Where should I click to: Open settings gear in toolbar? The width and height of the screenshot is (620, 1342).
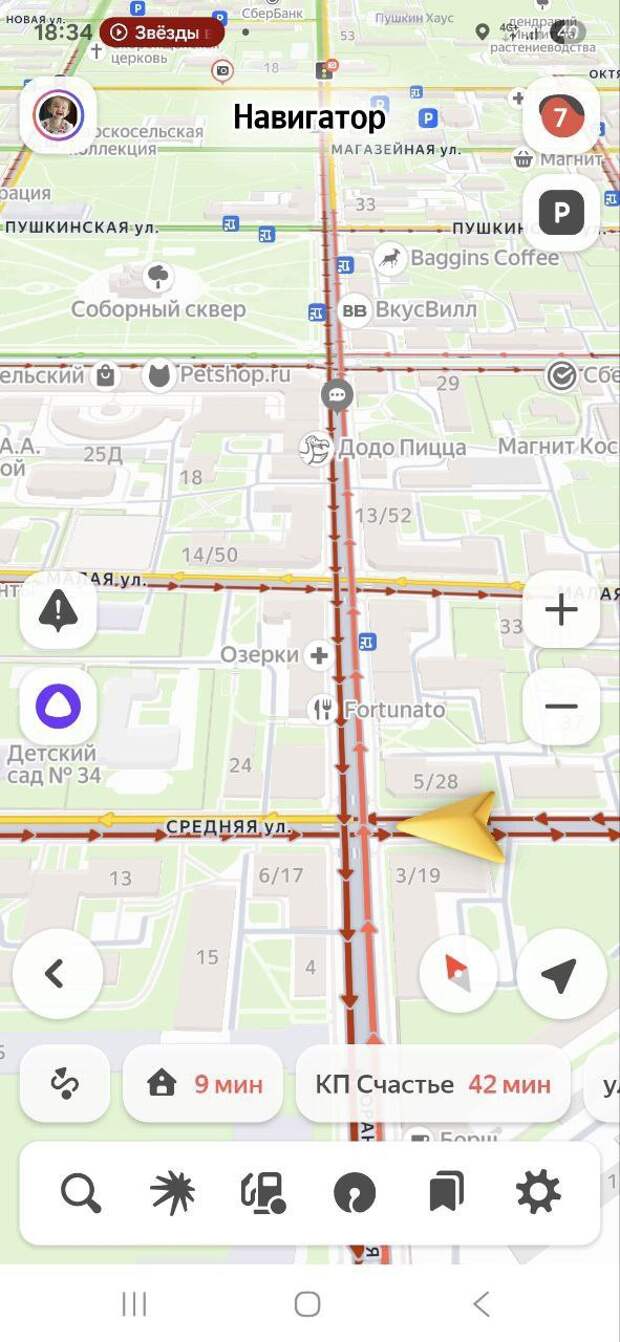click(538, 1193)
